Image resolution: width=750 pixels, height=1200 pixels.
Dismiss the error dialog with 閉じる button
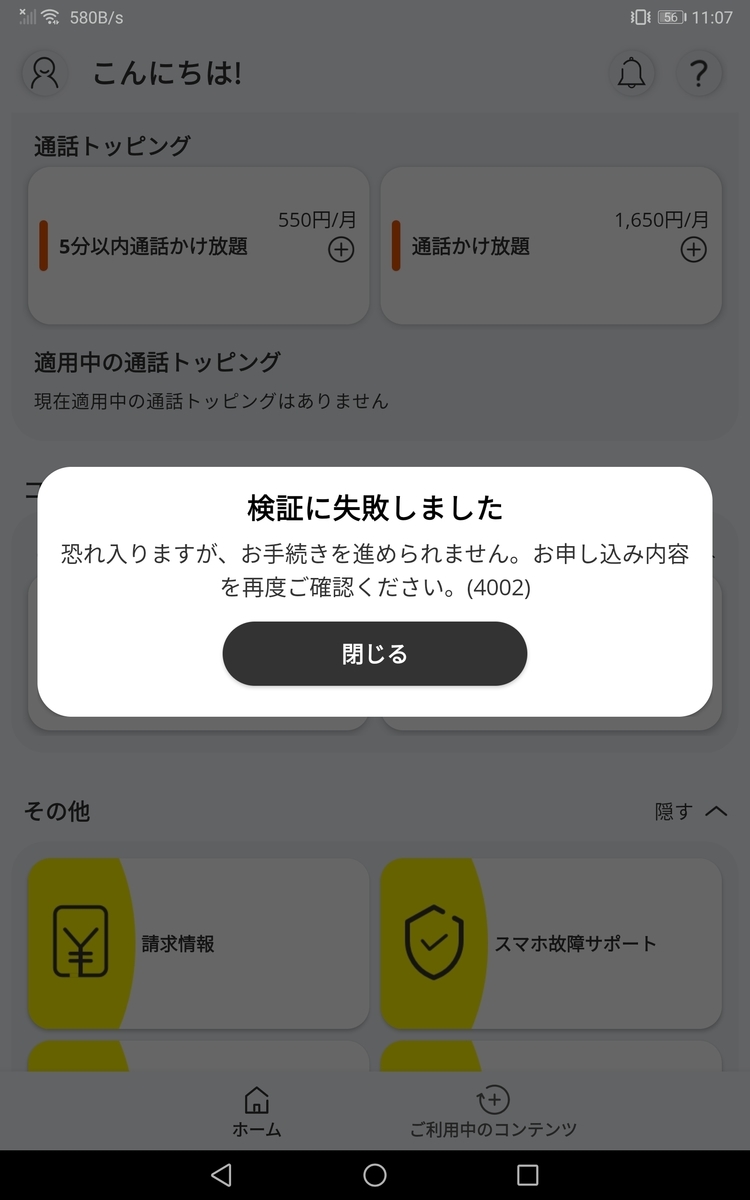pyautogui.click(x=374, y=653)
